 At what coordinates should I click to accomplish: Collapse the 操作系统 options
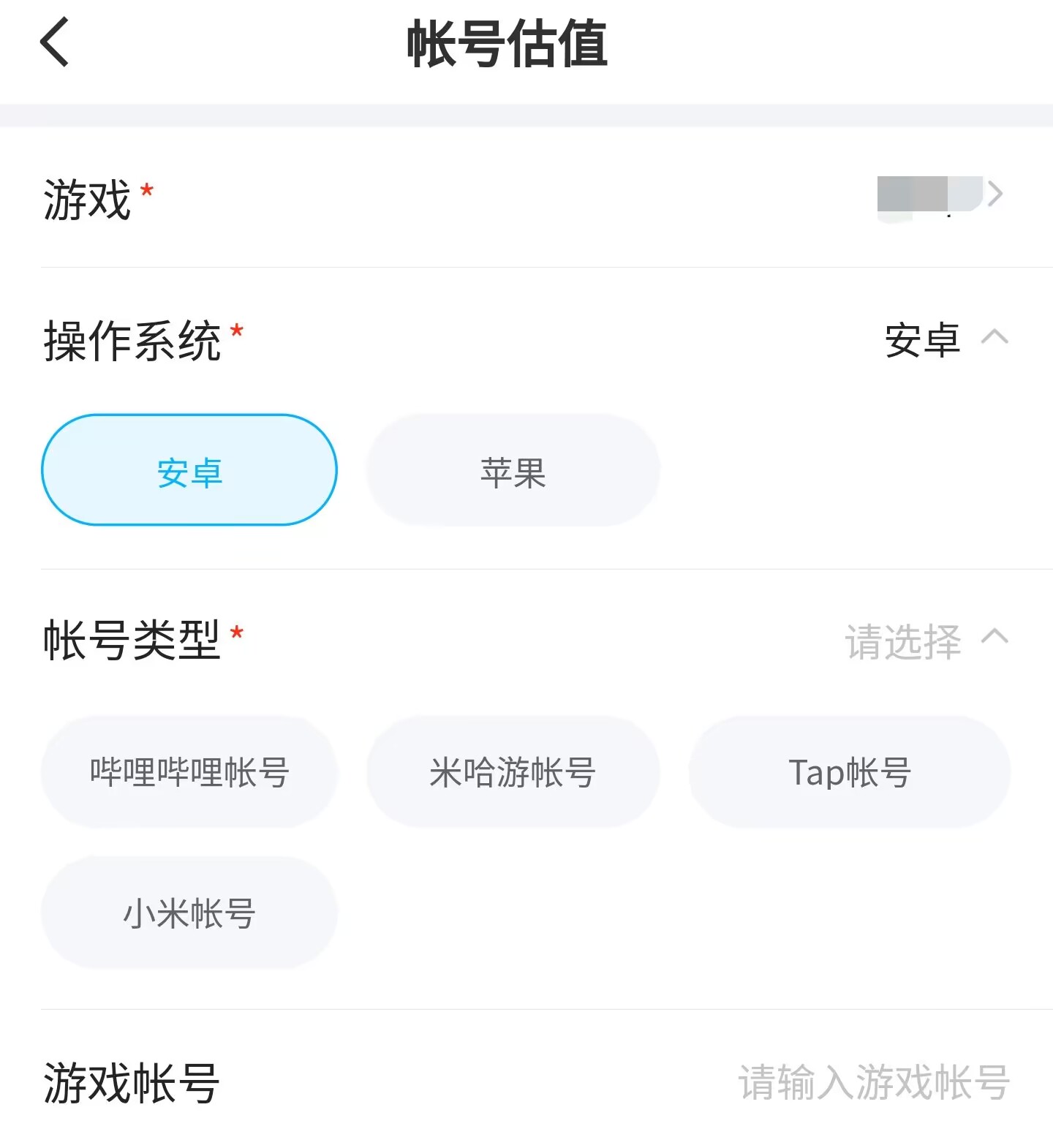994,338
